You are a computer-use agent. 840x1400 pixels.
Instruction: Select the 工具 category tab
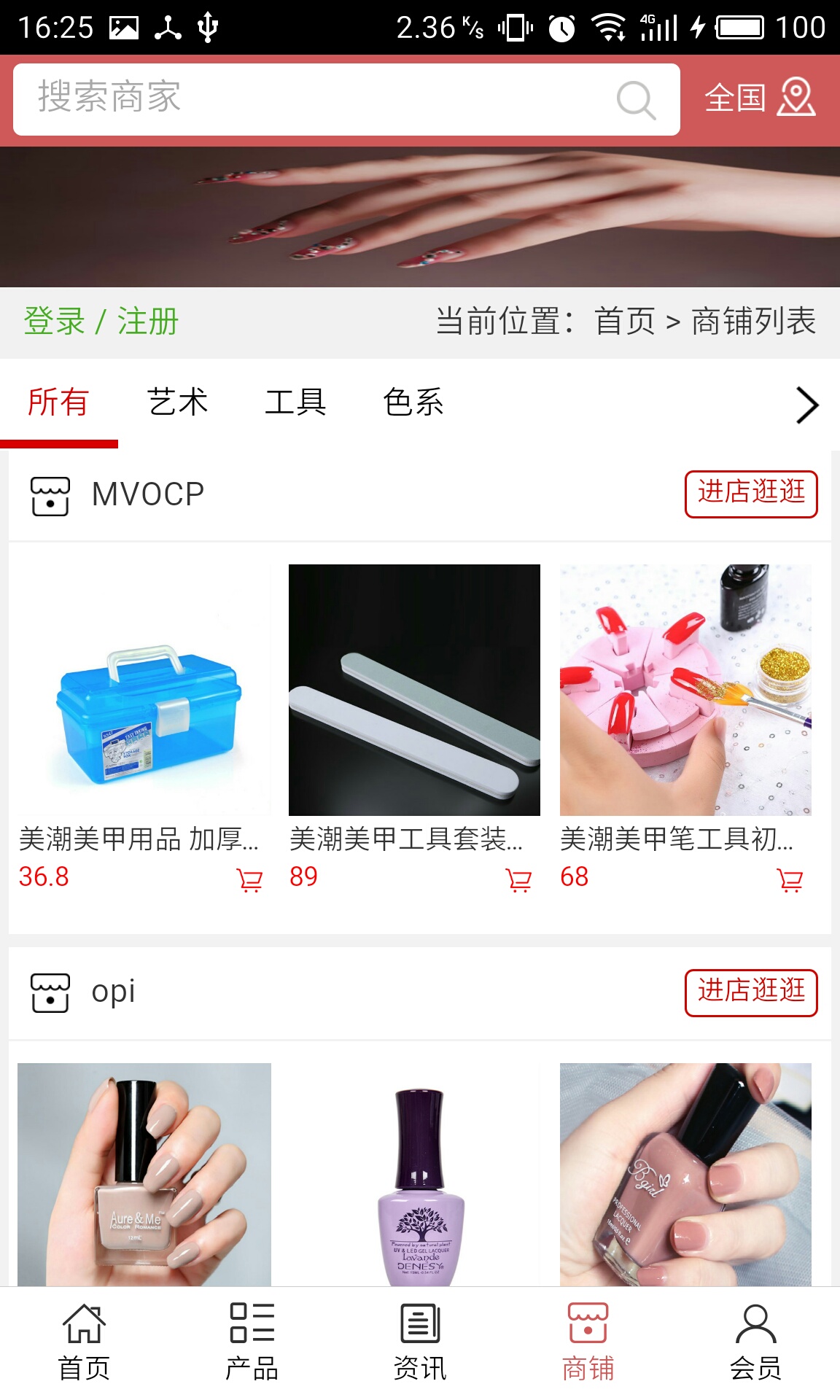[295, 402]
